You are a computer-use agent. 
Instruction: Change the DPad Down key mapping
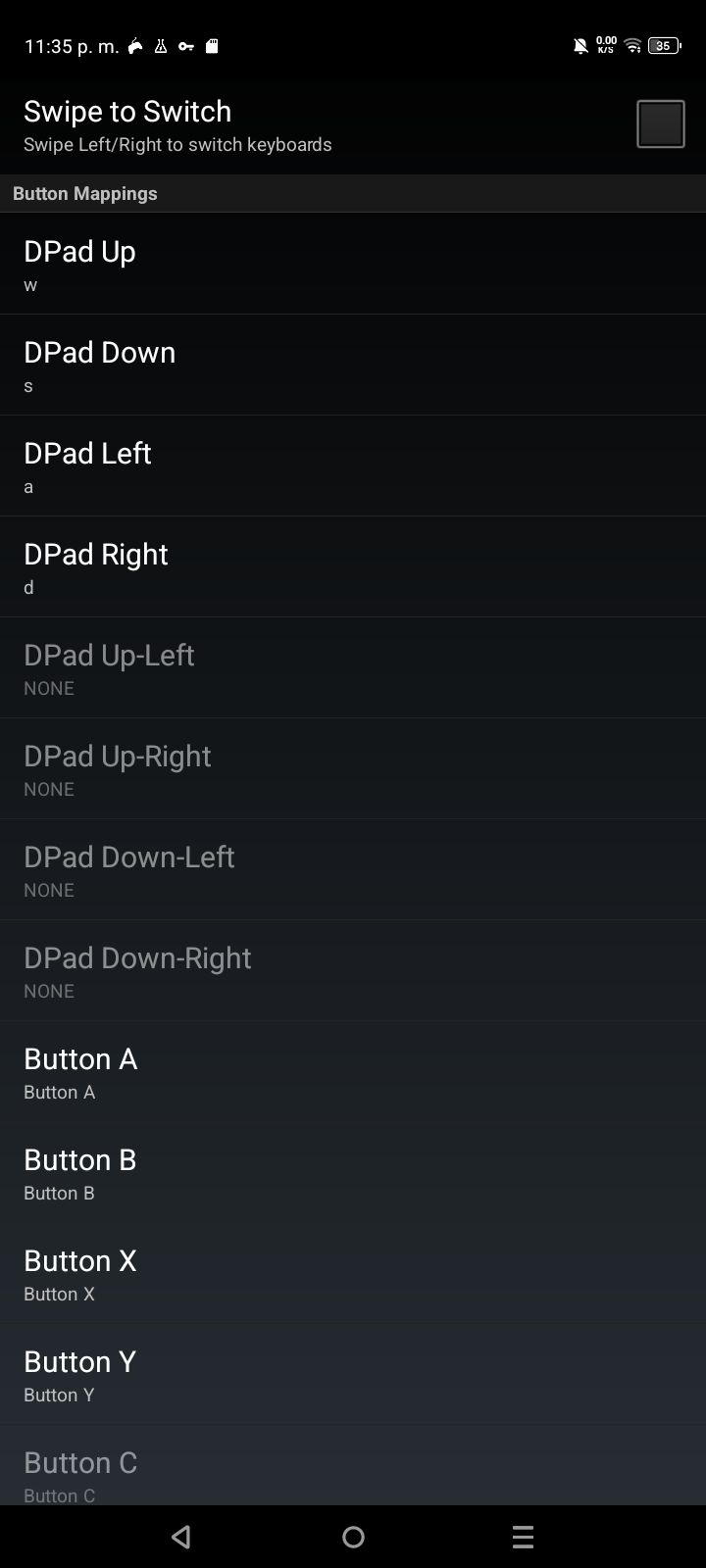coord(353,365)
